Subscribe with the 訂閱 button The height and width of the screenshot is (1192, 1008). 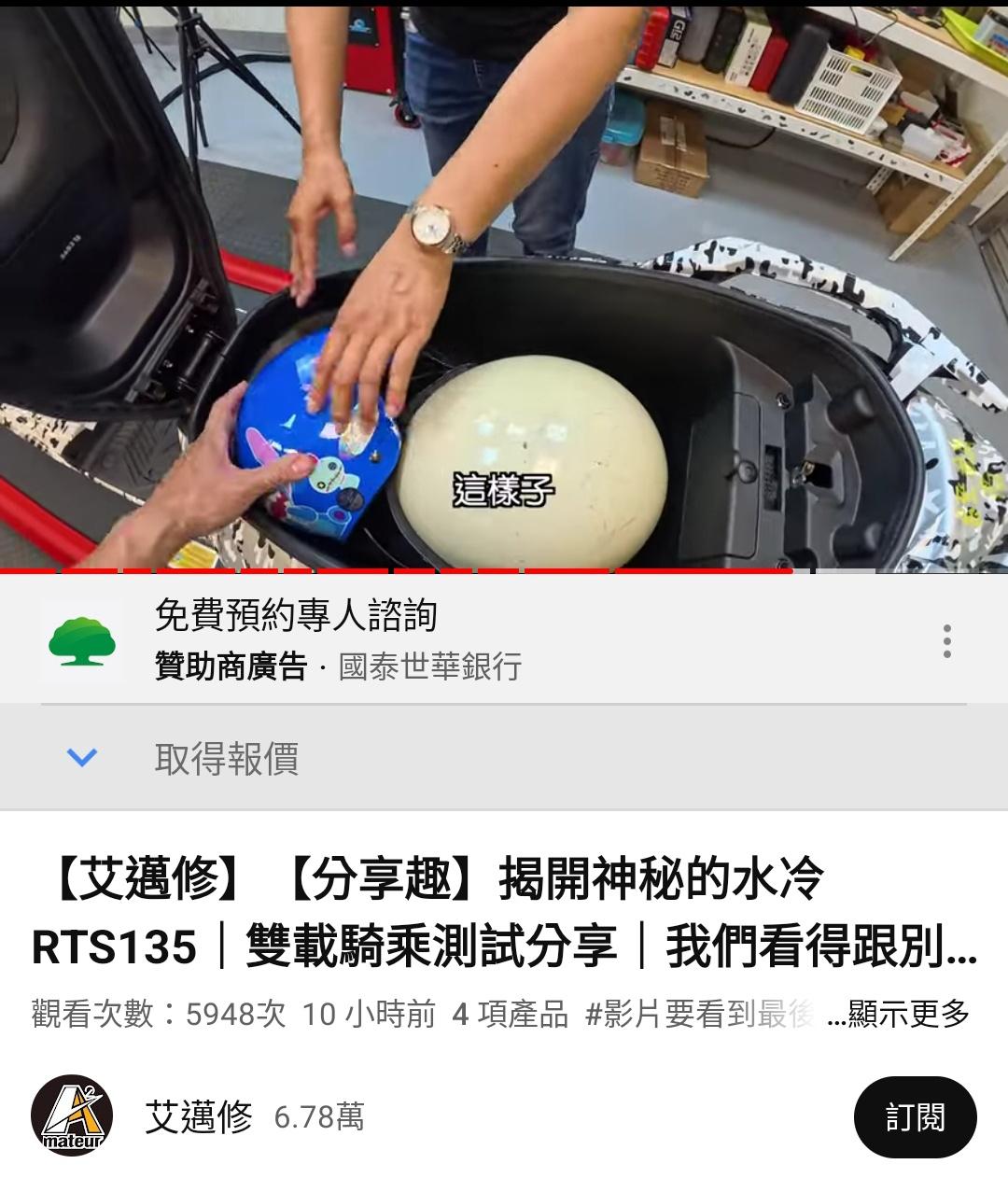[x=915, y=1117]
